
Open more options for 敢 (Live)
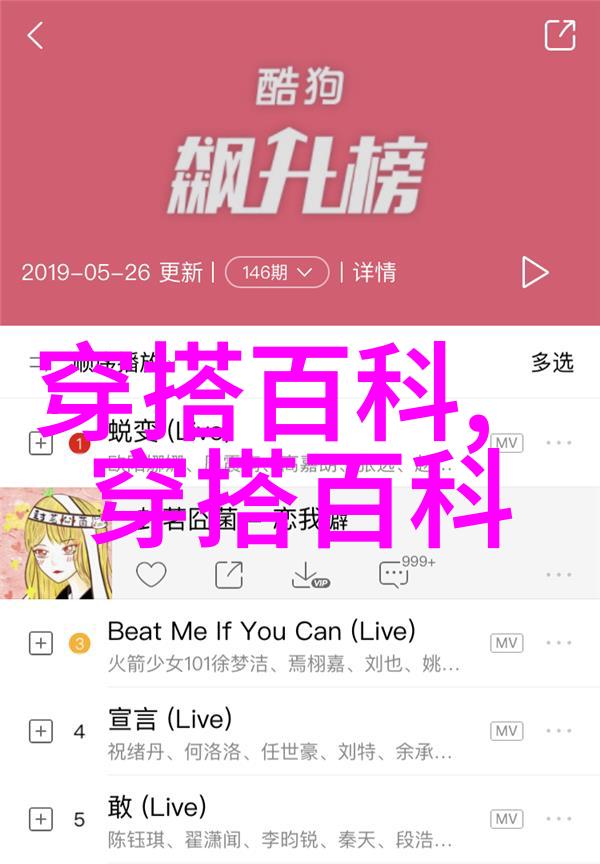[x=559, y=818]
